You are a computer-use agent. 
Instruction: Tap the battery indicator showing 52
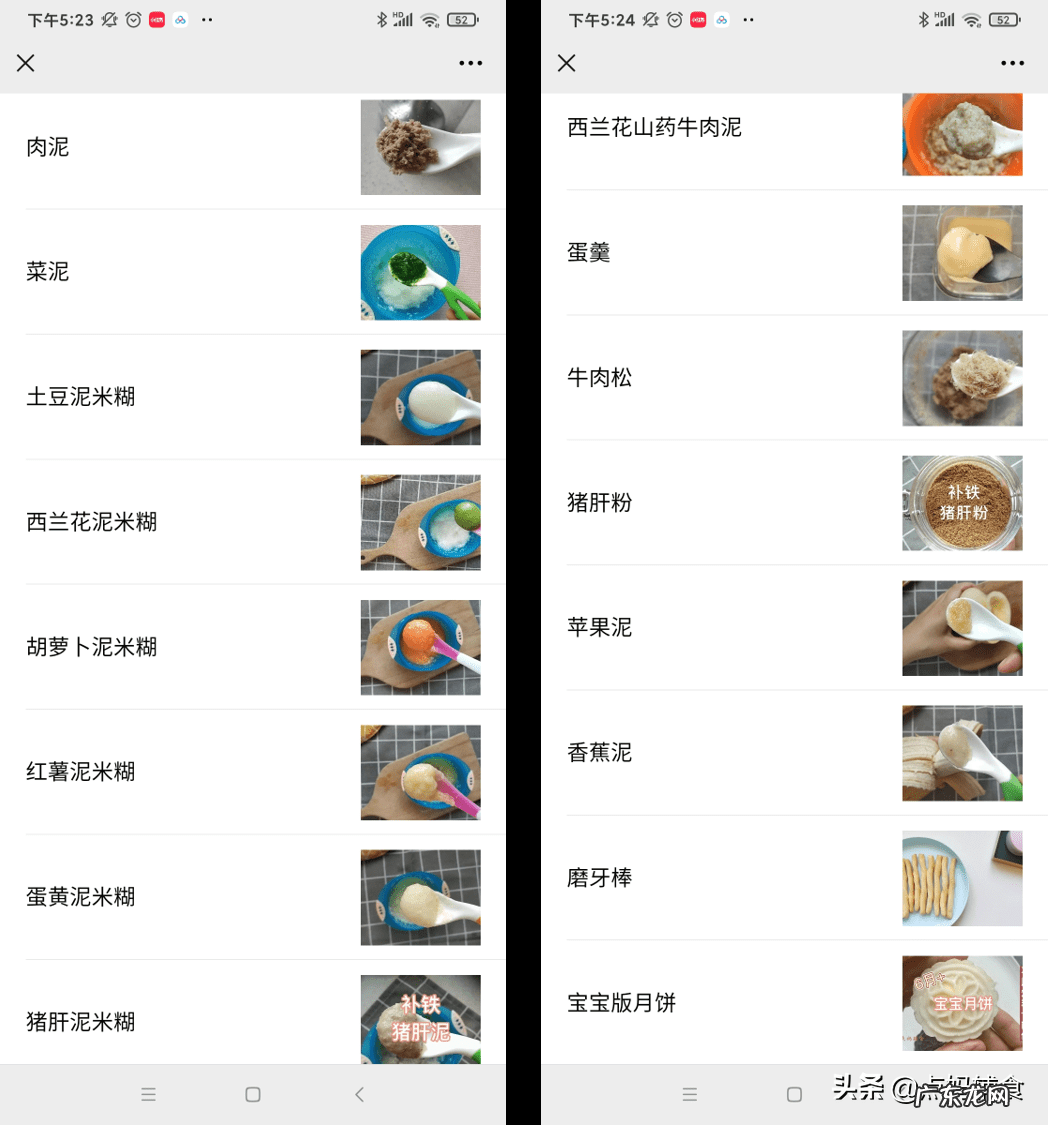tap(461, 18)
